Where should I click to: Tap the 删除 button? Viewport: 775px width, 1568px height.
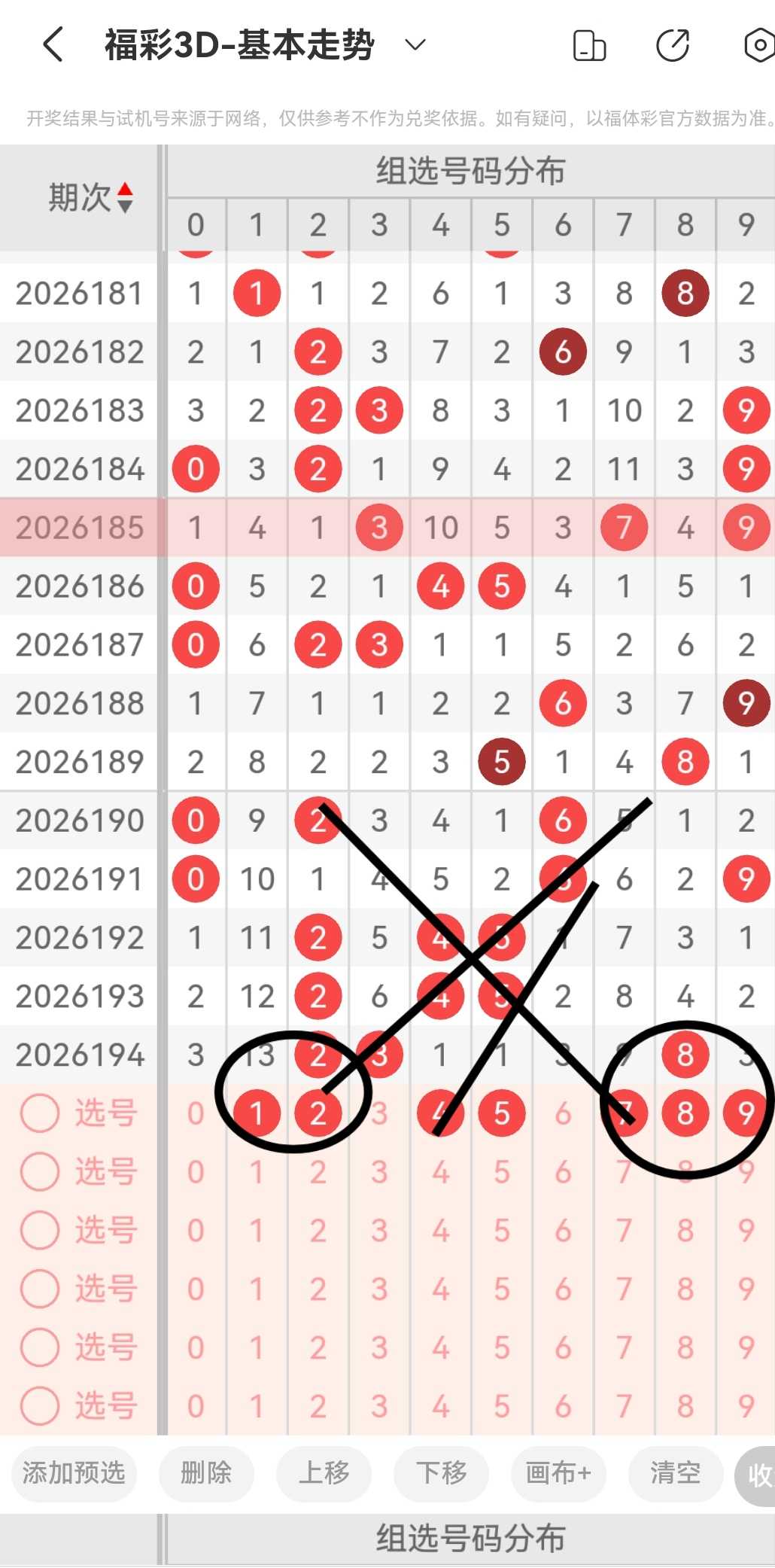coord(206,1472)
